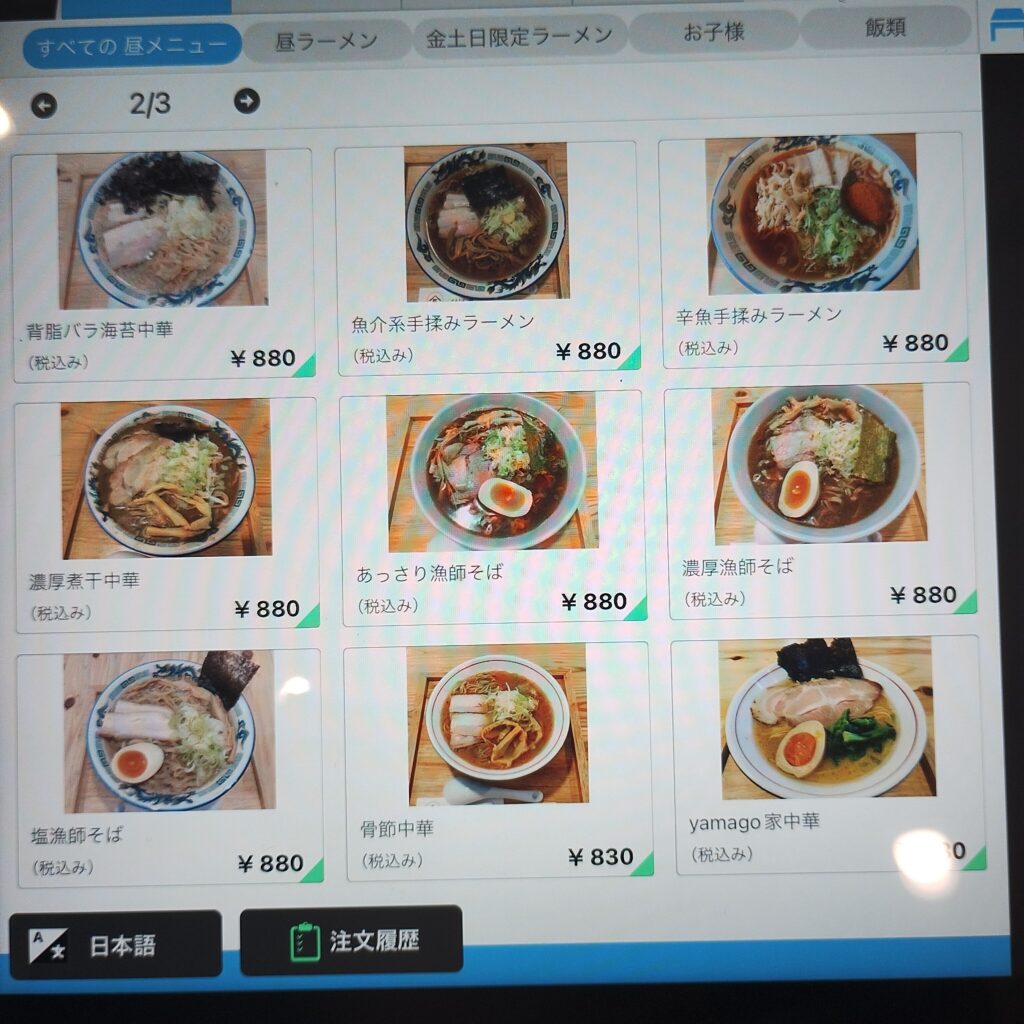Choose 魚介系手揉みラーメン
The image size is (1024, 1024).
[487, 258]
